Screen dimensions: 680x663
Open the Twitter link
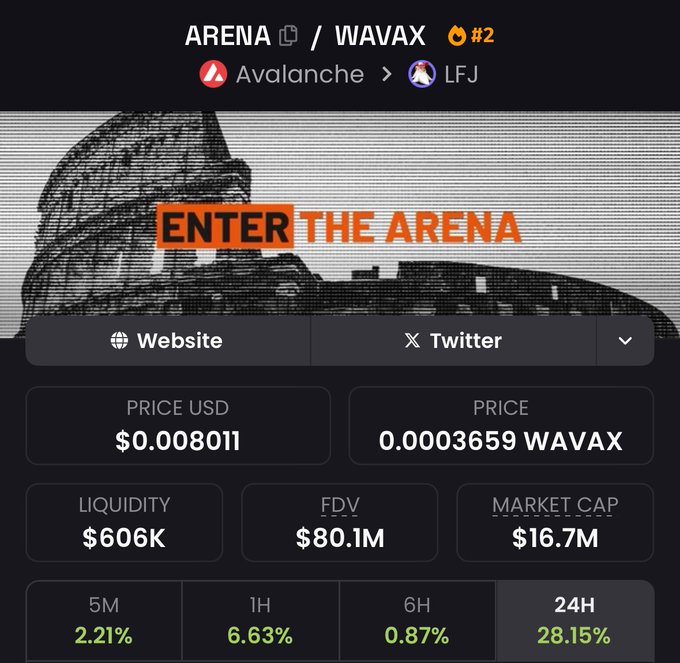pyautogui.click(x=453, y=341)
